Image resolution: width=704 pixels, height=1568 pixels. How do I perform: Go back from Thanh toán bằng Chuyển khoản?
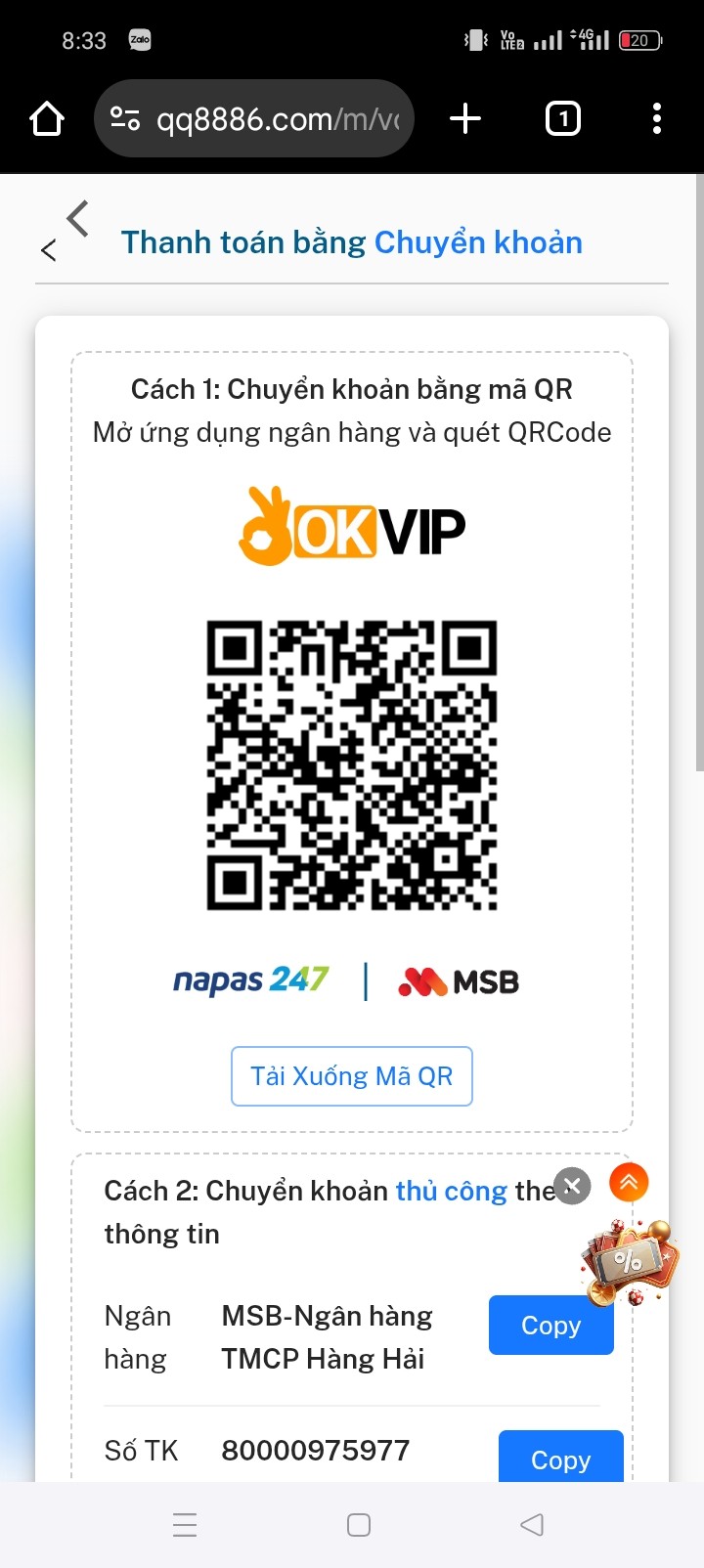coord(76,220)
